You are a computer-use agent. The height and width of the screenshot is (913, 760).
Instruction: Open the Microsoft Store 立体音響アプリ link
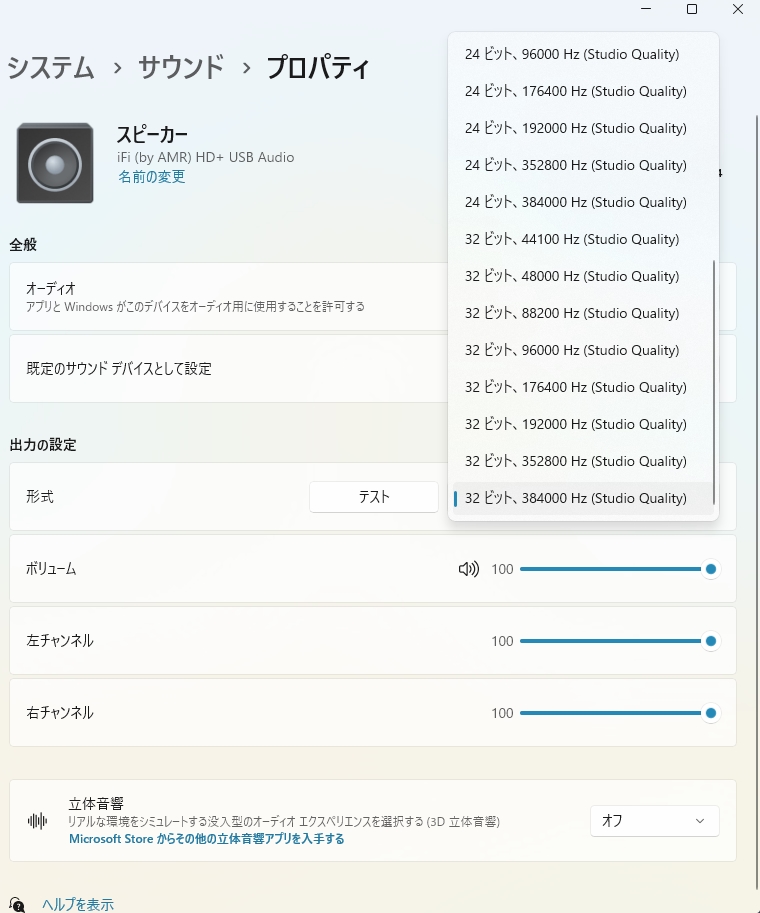[x=206, y=839]
